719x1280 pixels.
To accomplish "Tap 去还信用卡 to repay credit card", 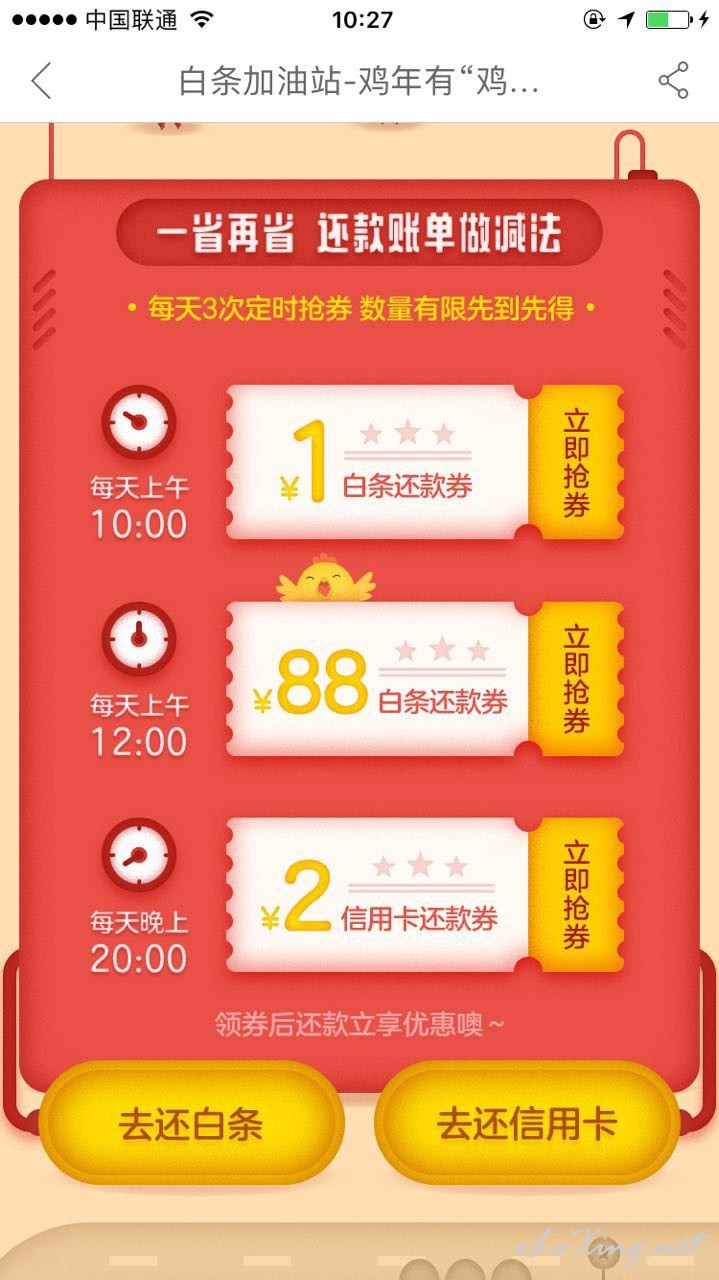I will (x=527, y=1124).
